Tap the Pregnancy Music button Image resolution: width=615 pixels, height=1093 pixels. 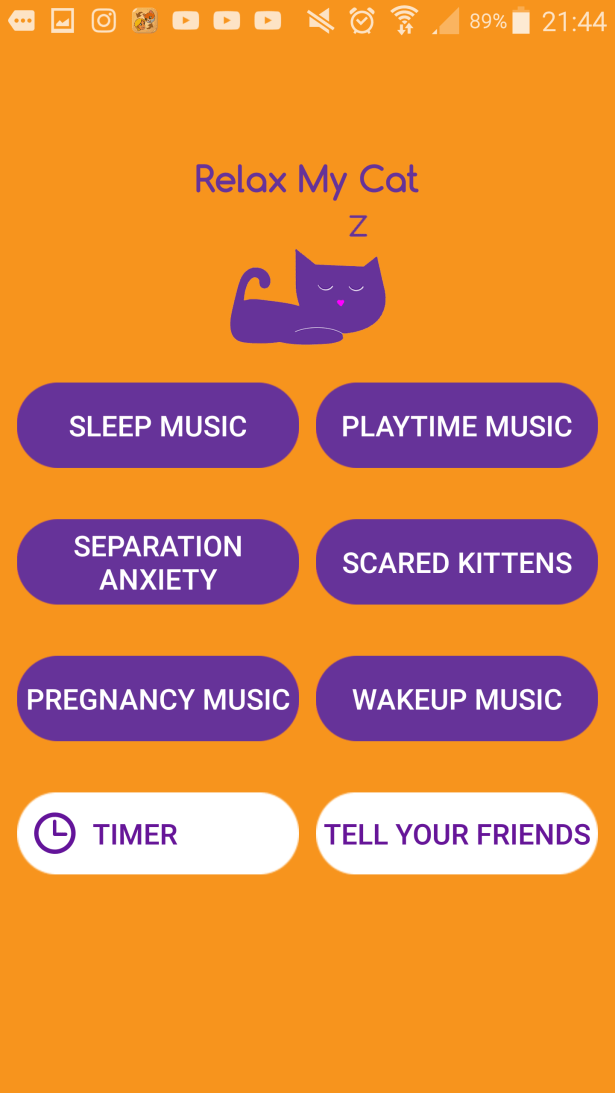coord(158,698)
